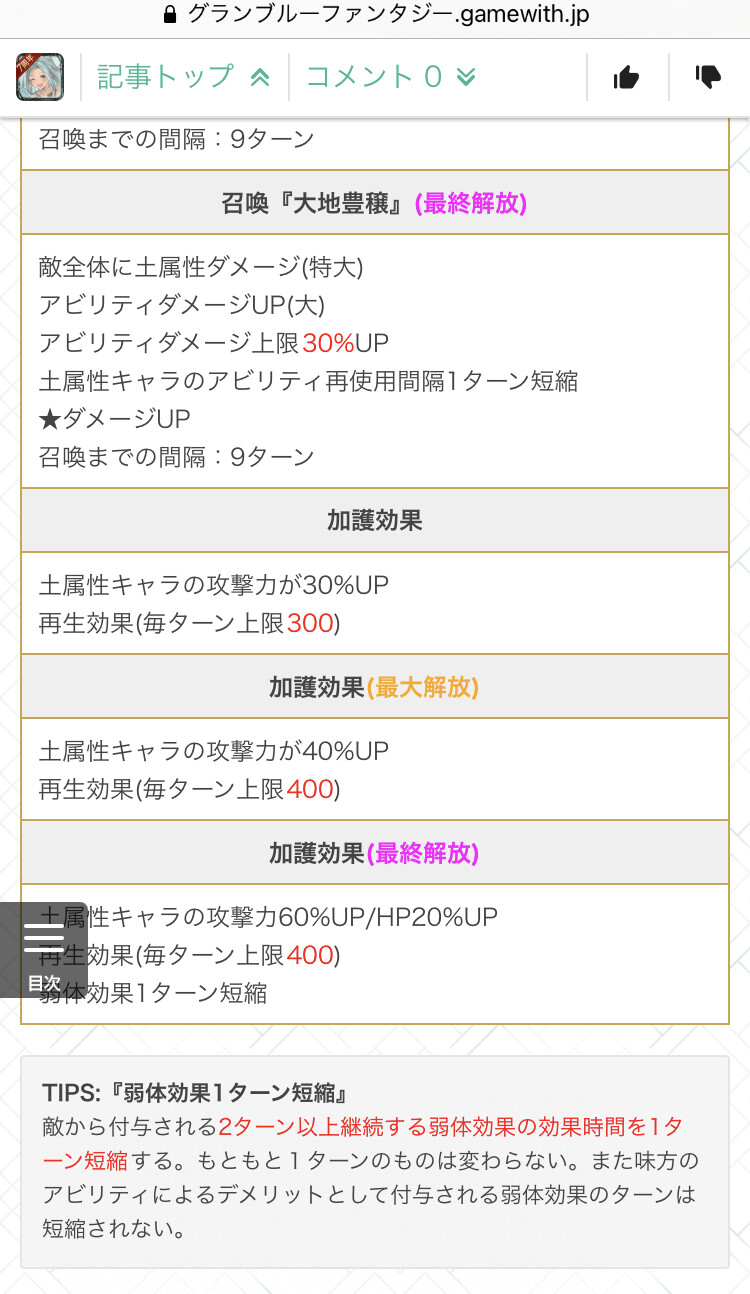This screenshot has height=1294, width=750.
Task: Give the article a thumbs up
Action: click(x=626, y=77)
